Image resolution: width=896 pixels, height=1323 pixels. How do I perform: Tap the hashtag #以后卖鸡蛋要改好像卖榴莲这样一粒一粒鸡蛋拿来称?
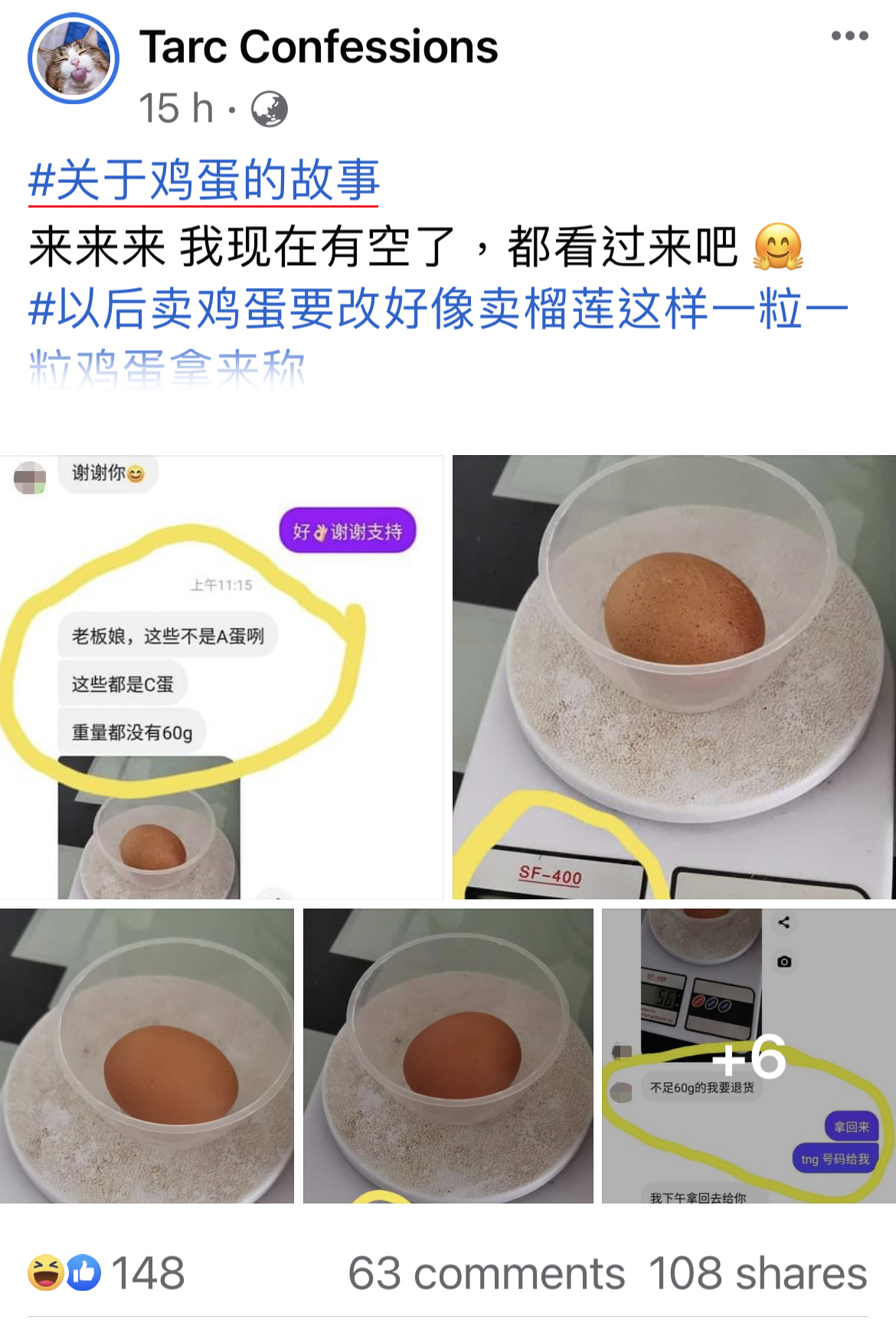(x=437, y=310)
